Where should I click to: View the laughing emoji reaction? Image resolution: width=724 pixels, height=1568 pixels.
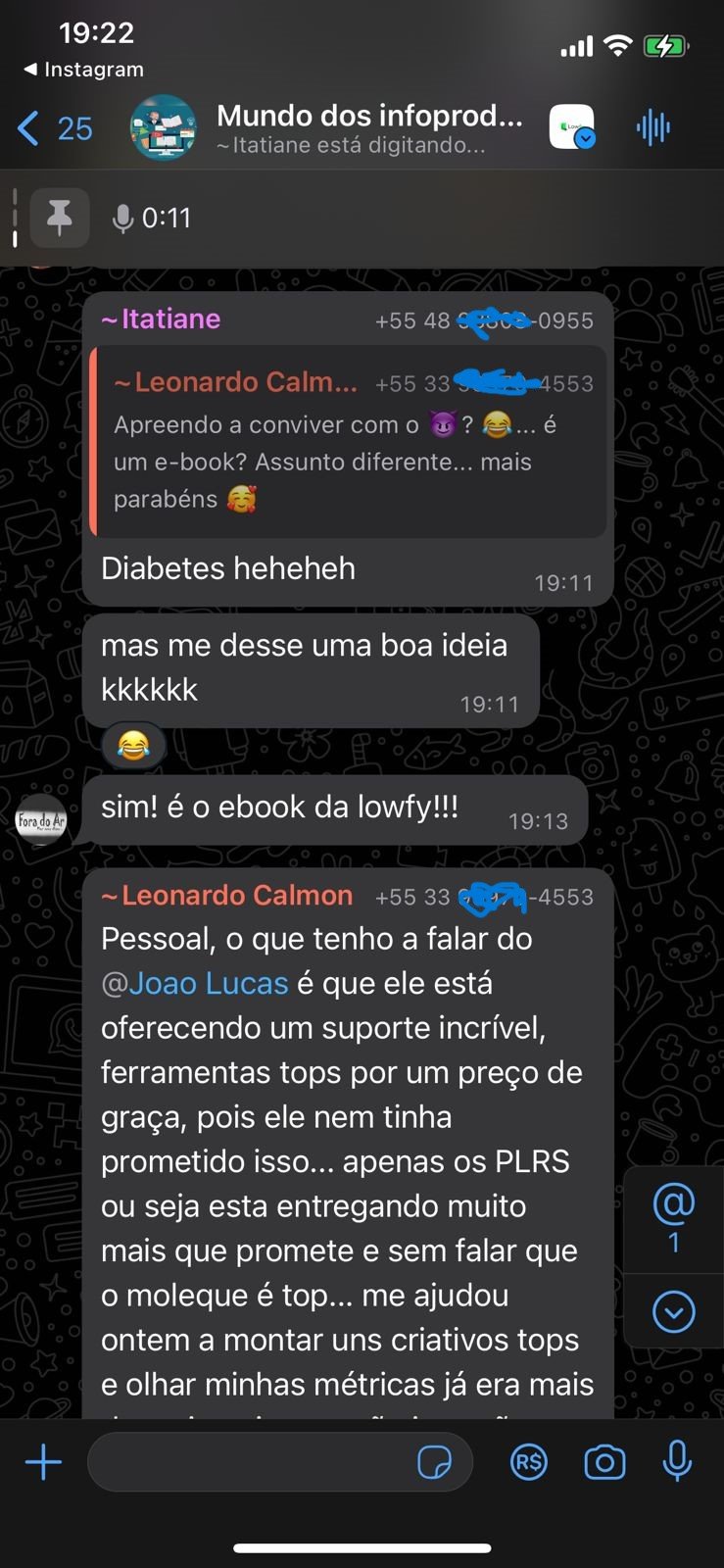coord(133,747)
